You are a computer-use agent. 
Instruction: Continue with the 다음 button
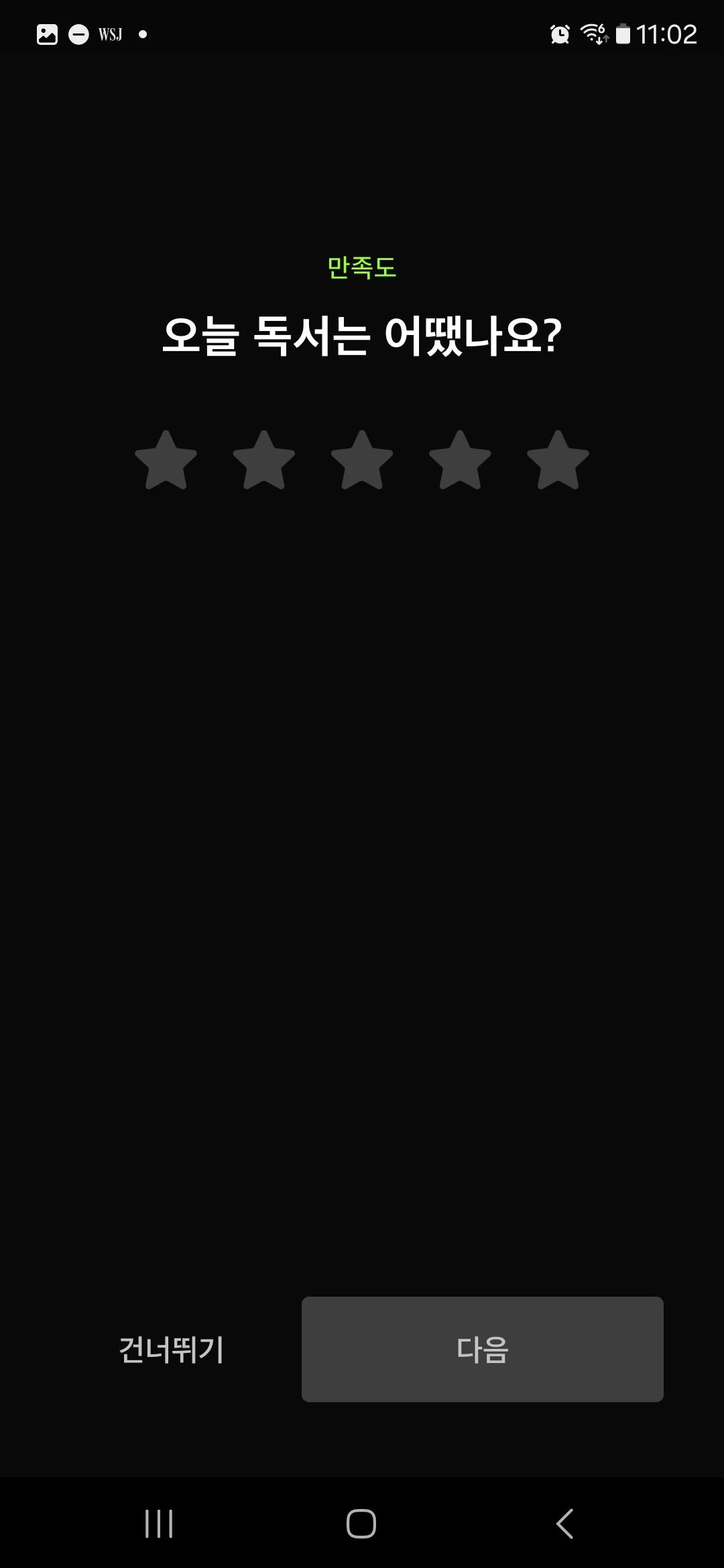(482, 1350)
